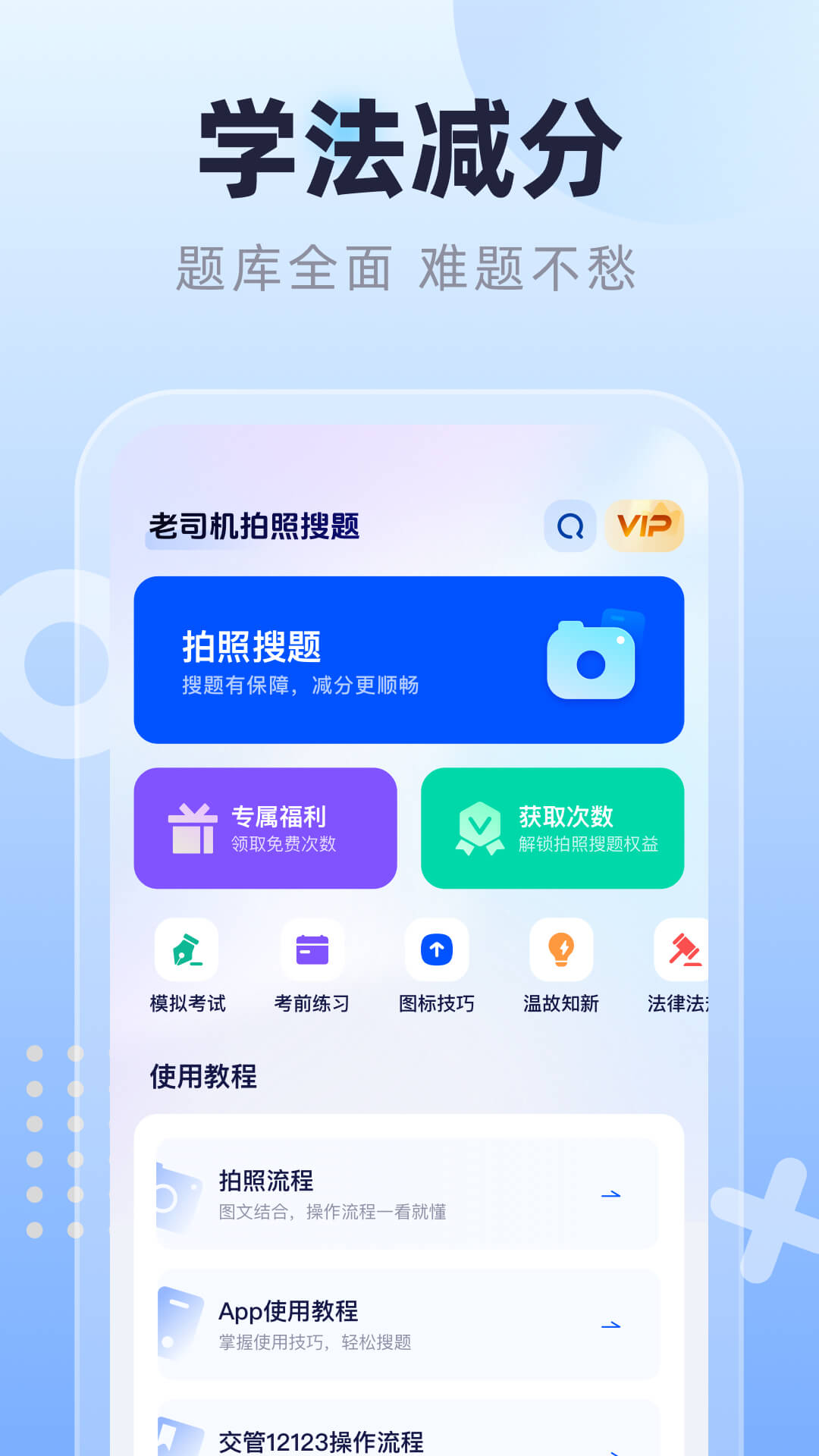Click the camera icon on 拍照搜题 banner
This screenshot has height=1456, width=819.
point(591,660)
